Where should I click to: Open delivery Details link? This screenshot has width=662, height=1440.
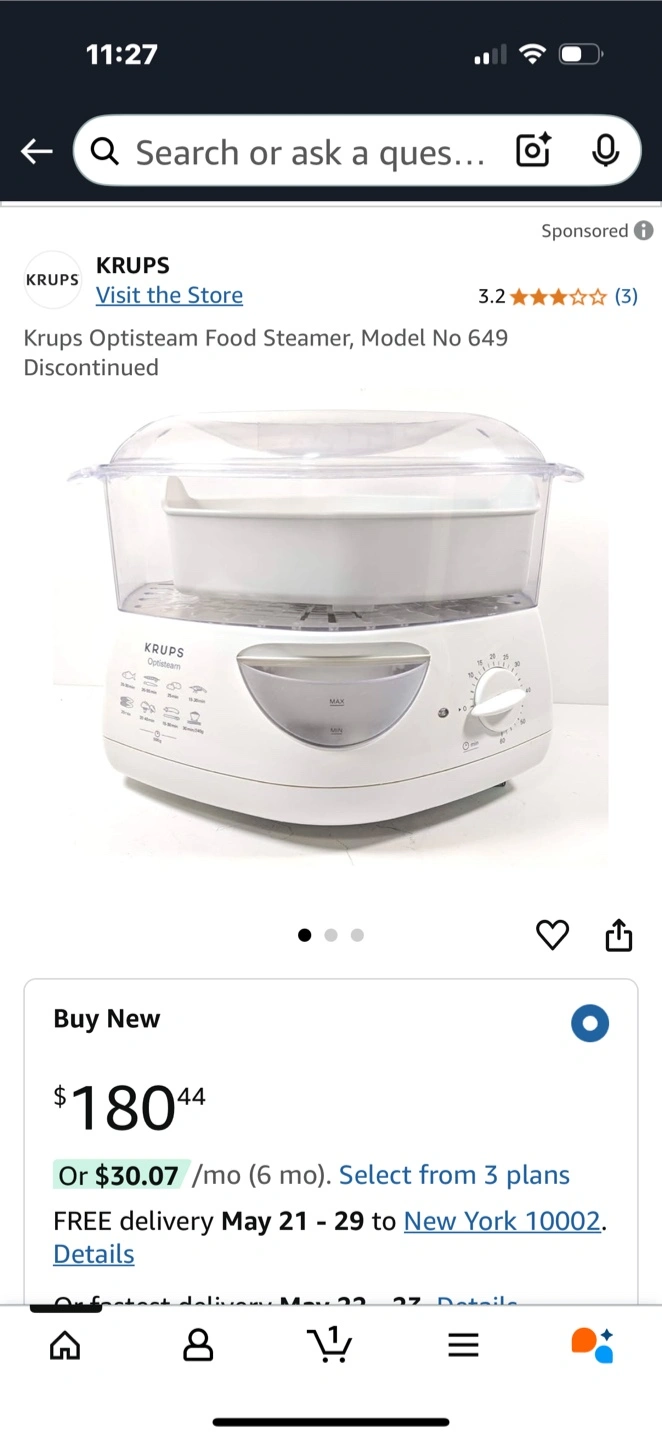click(x=94, y=1254)
